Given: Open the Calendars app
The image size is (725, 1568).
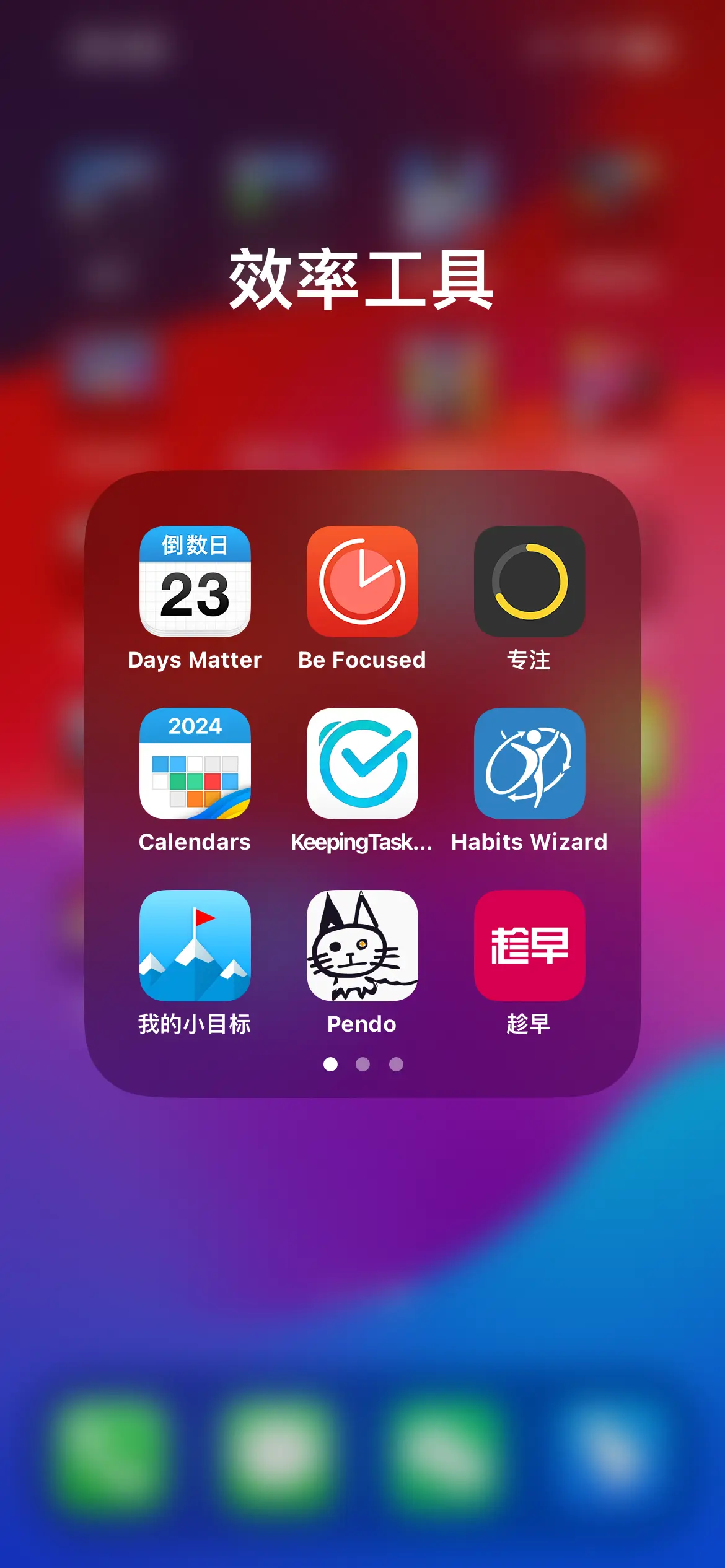Looking at the screenshot, I should [195, 764].
